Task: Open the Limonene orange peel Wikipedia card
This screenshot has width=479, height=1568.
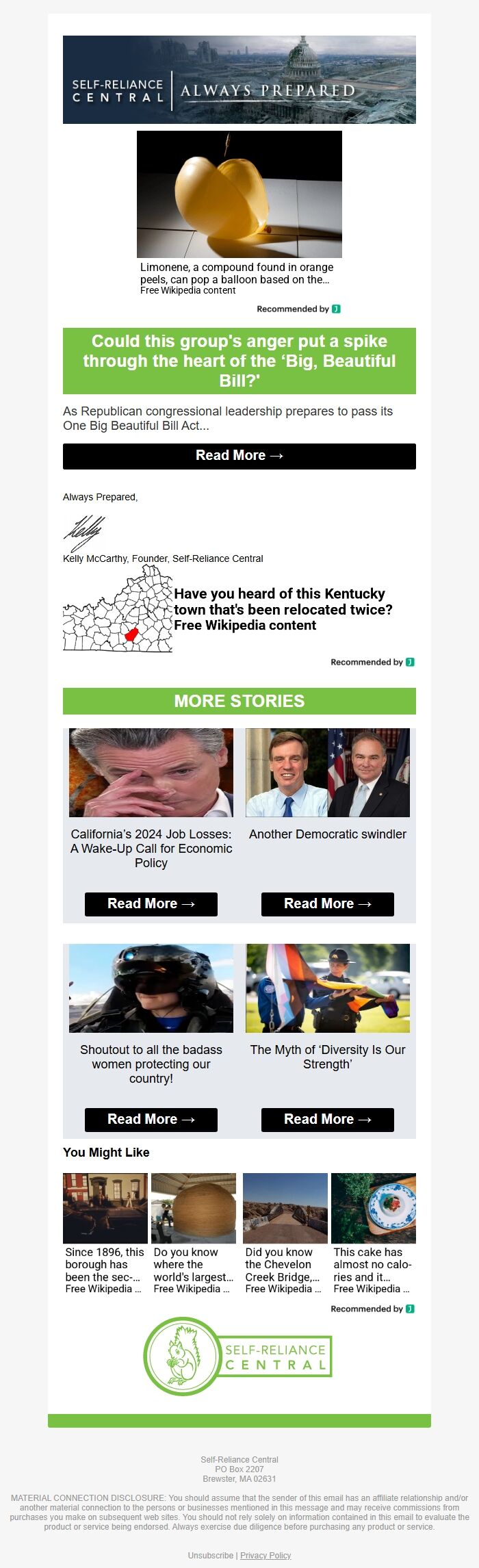Action: point(239,212)
